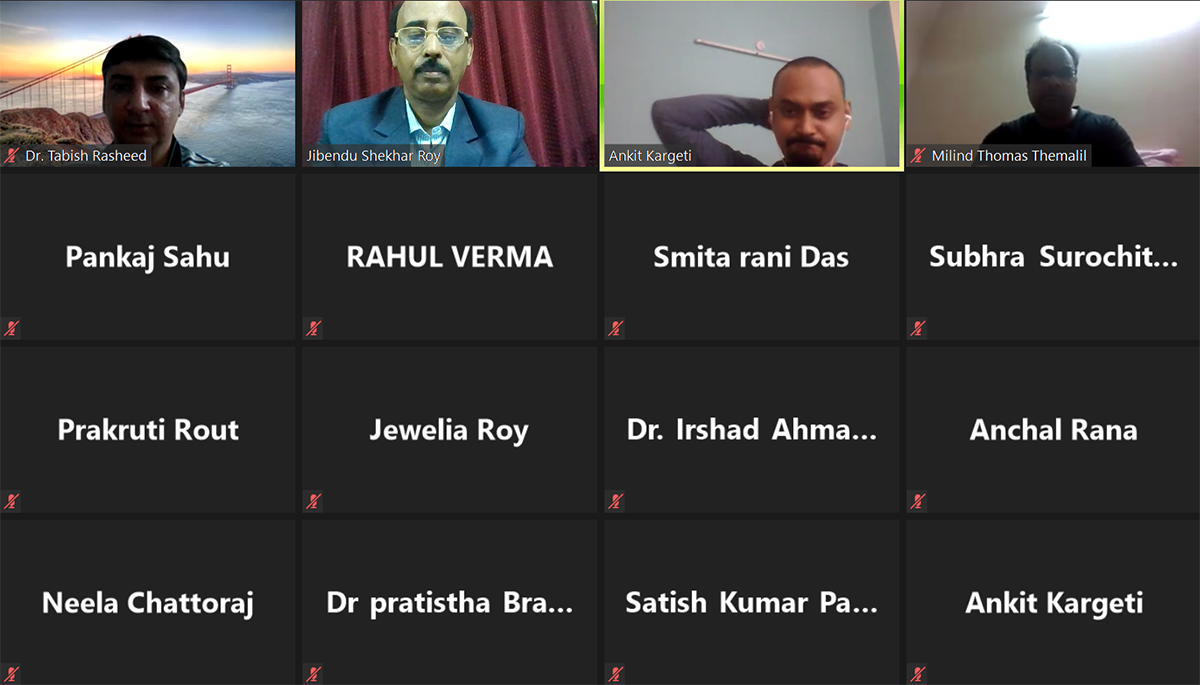
Task: Tap Pankaj Sahu's participant tile
Action: pyautogui.click(x=148, y=257)
